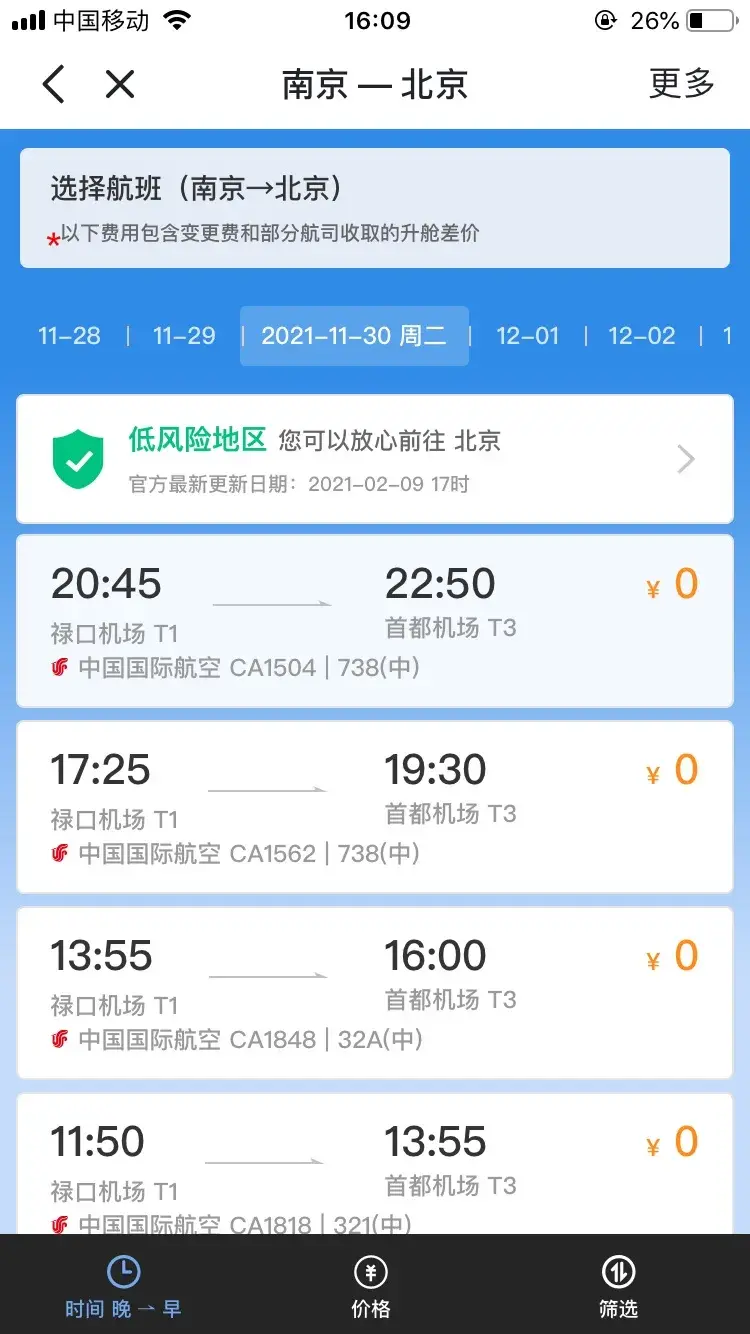Tap the 价格 price sort icon

(x=370, y=1271)
